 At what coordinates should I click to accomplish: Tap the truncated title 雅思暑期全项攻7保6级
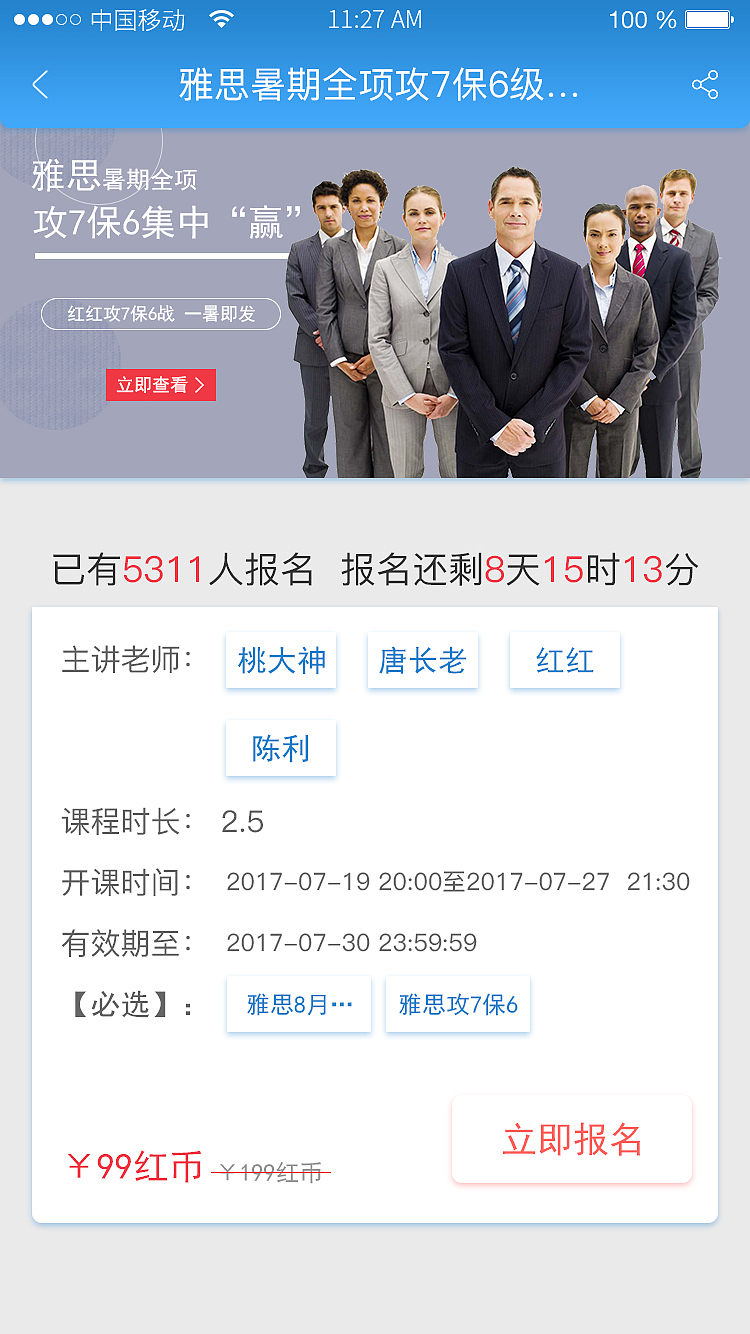click(375, 86)
